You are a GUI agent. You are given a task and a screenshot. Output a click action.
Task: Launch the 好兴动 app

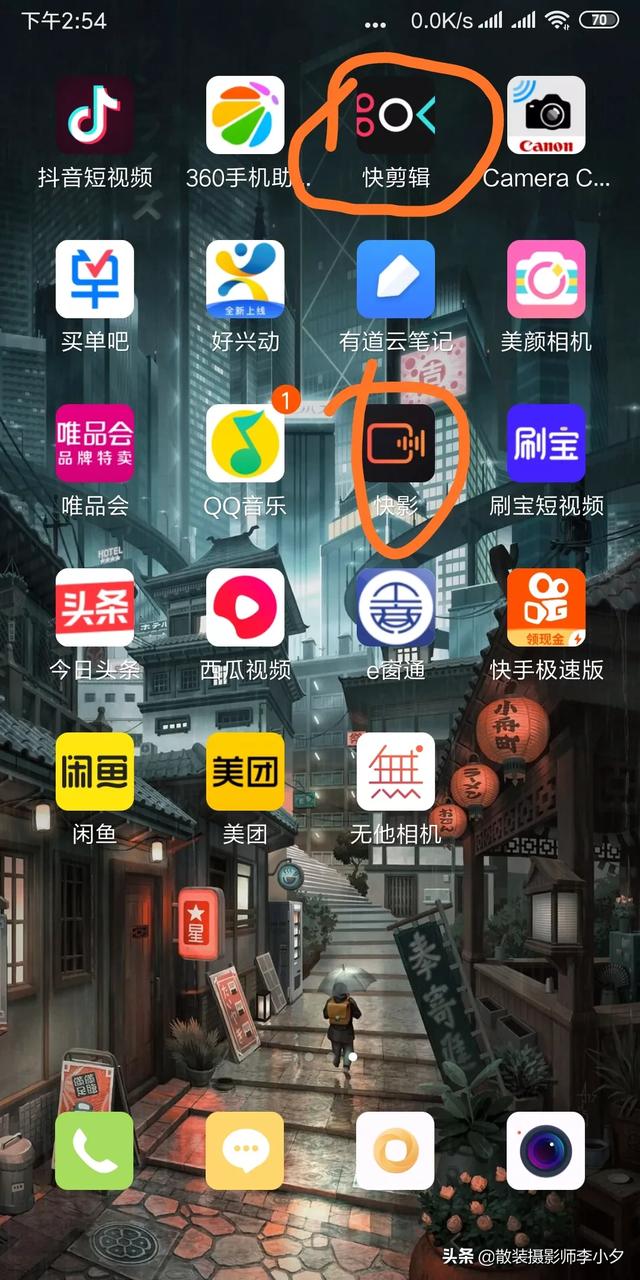tap(245, 279)
